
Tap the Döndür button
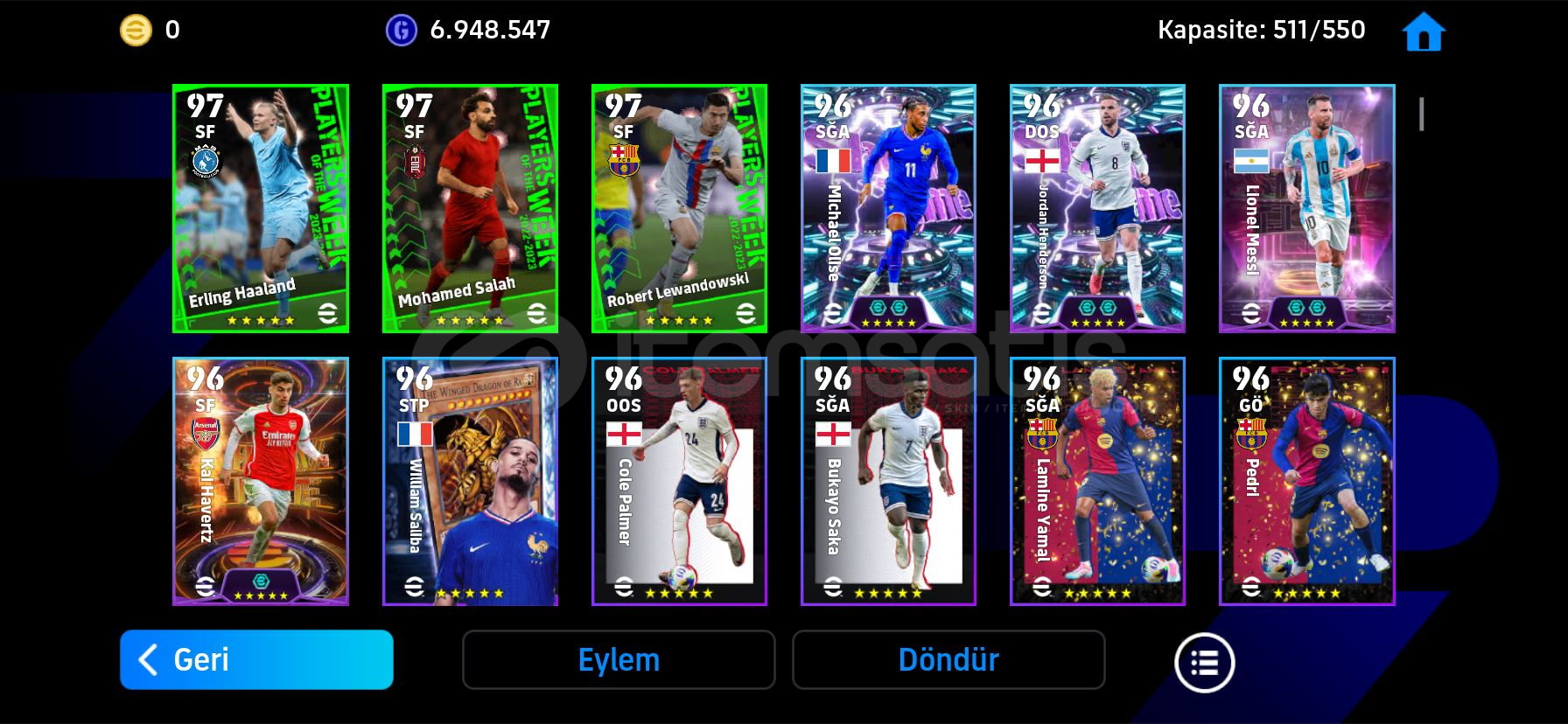click(x=948, y=659)
